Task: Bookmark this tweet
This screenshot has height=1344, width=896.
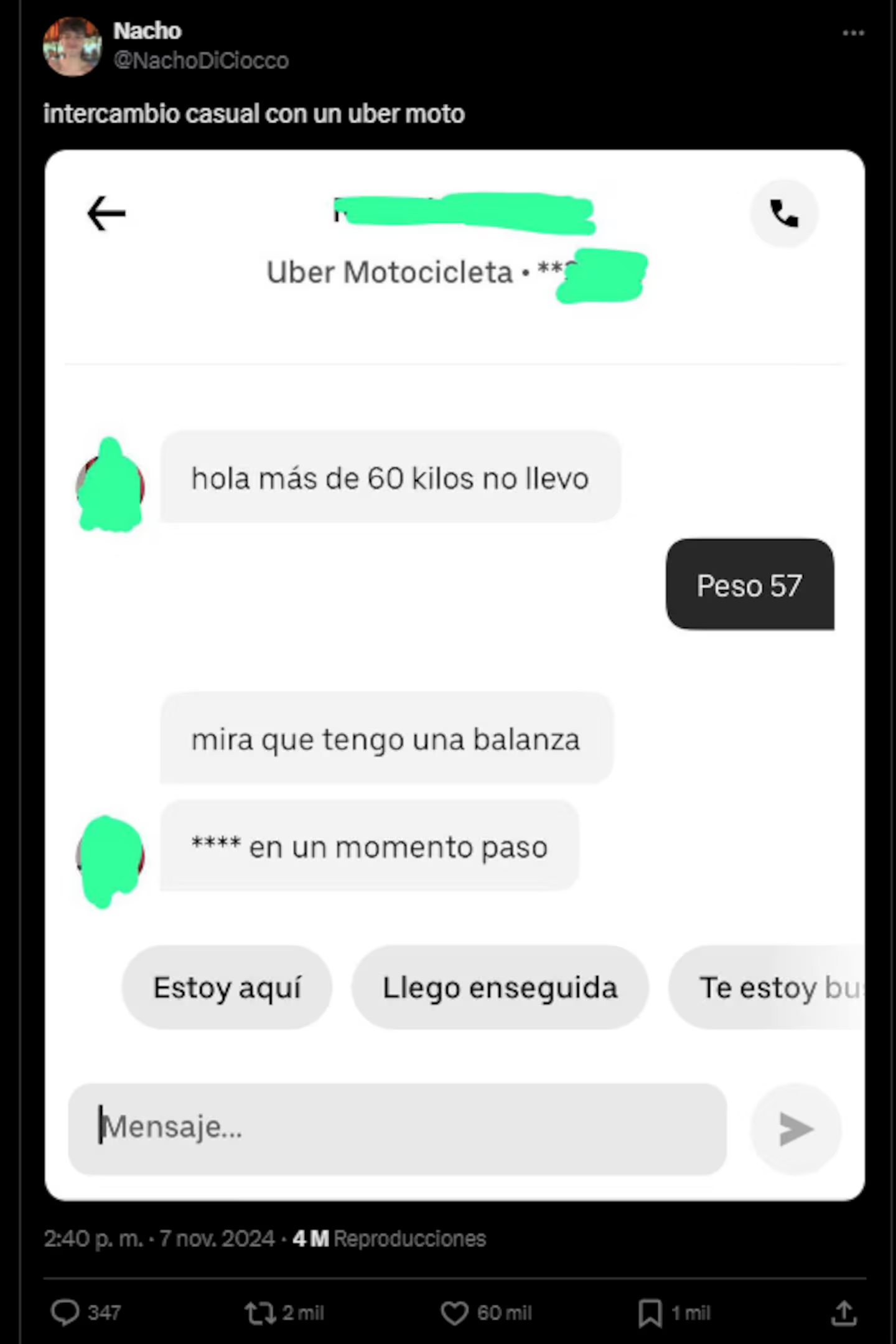Action: pyautogui.click(x=650, y=1312)
